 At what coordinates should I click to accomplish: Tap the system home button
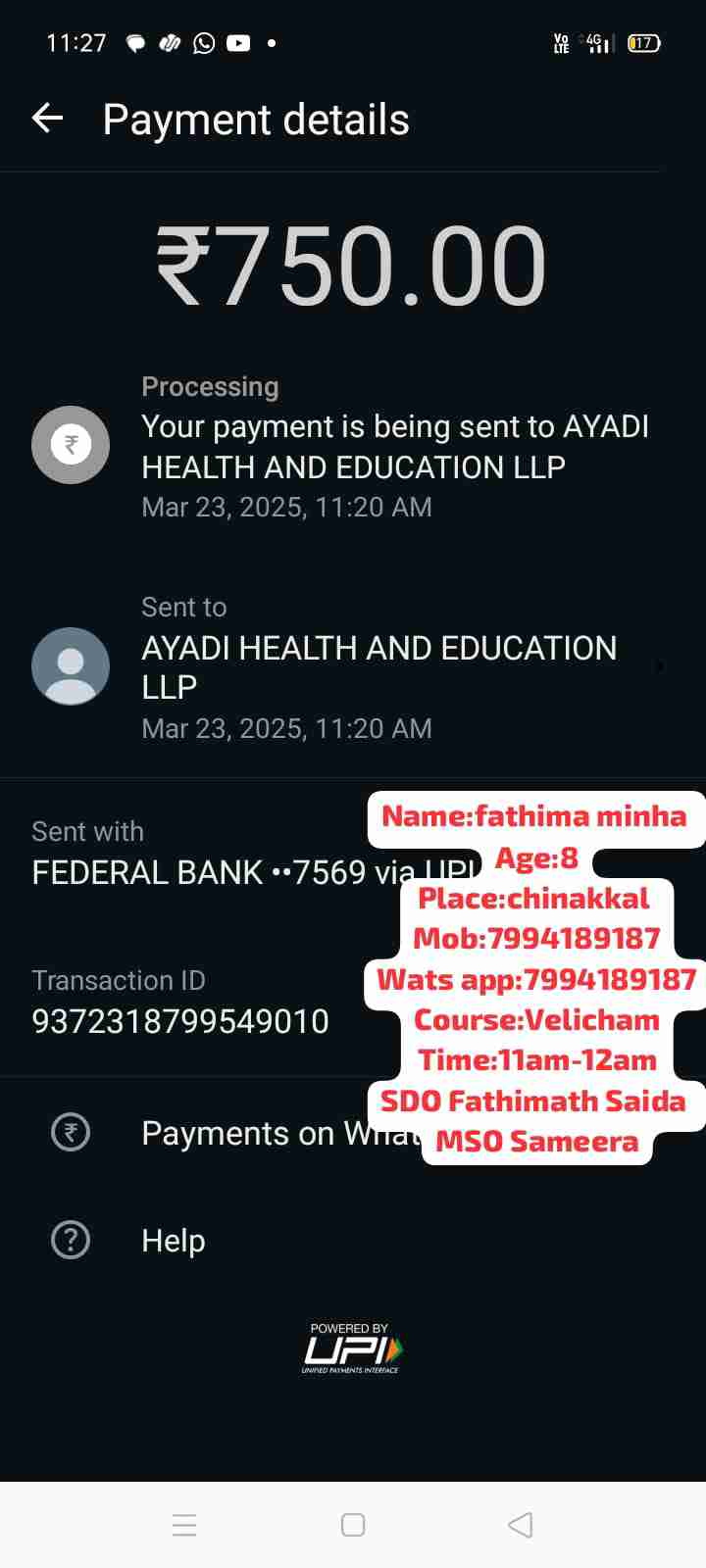[x=353, y=1525]
